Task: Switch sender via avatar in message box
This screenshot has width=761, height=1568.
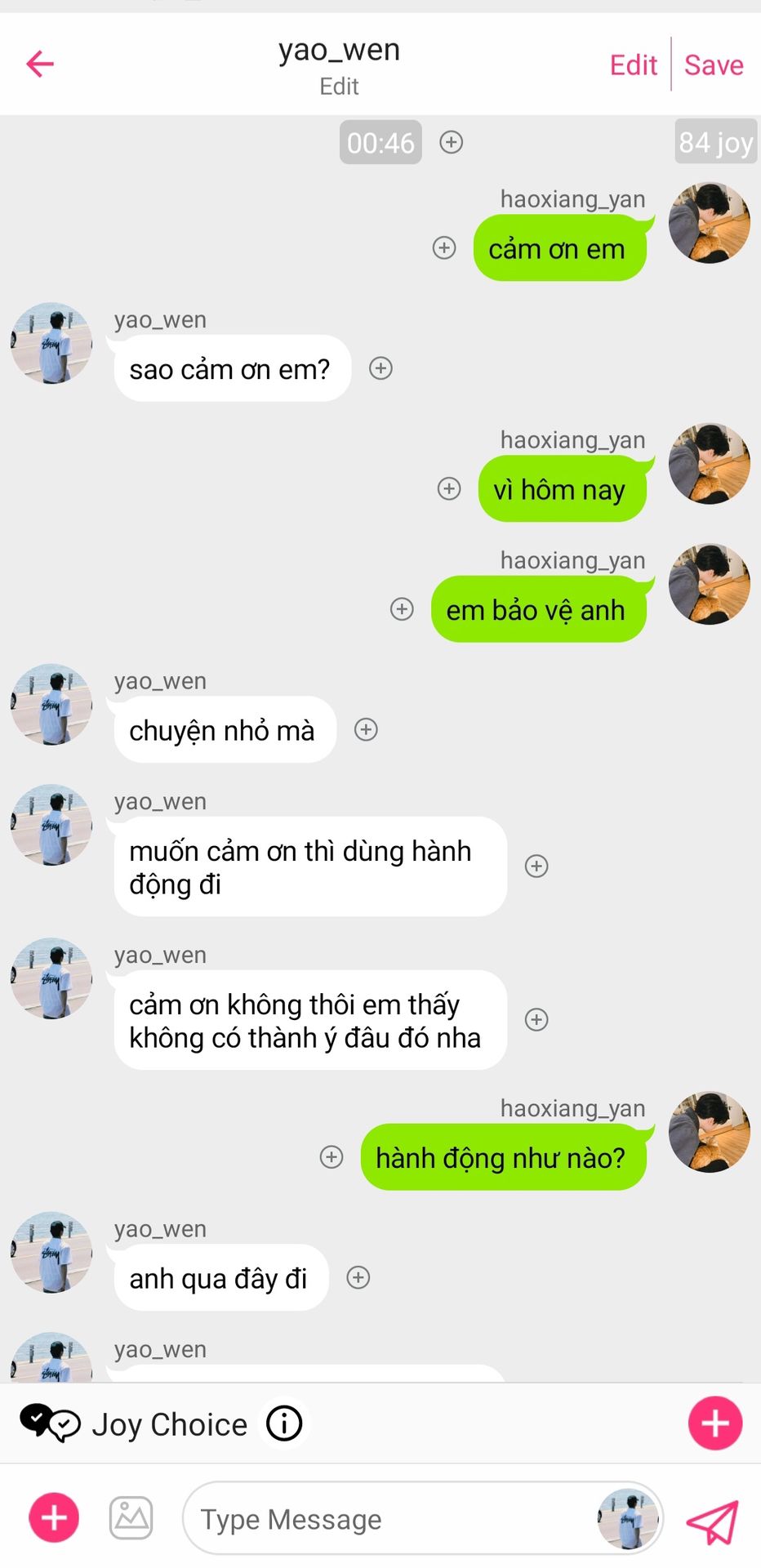Action: (x=627, y=1519)
